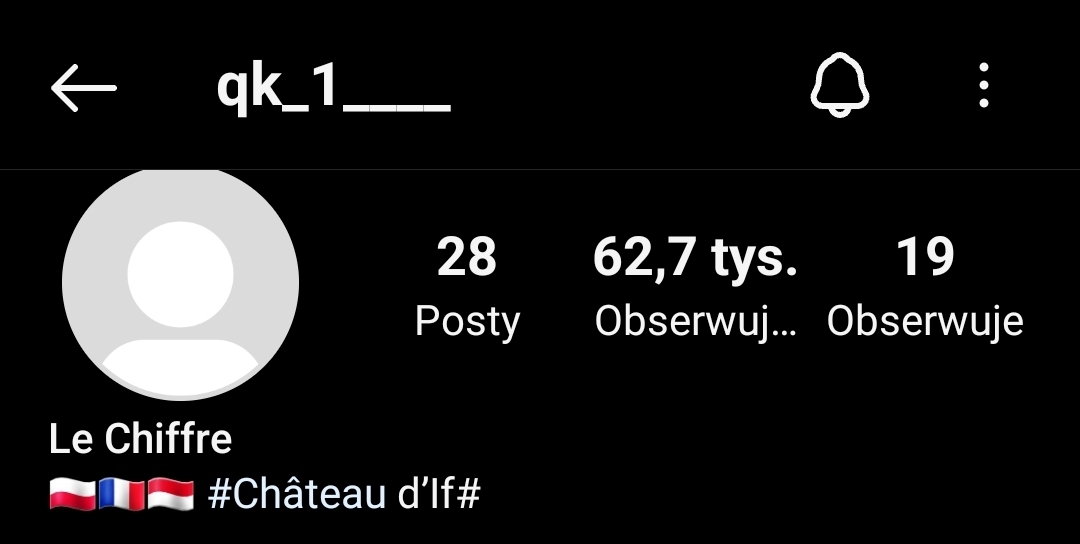The image size is (1080, 544).
Task: Open the notifications bell for this profile
Action: pyautogui.click(x=839, y=87)
